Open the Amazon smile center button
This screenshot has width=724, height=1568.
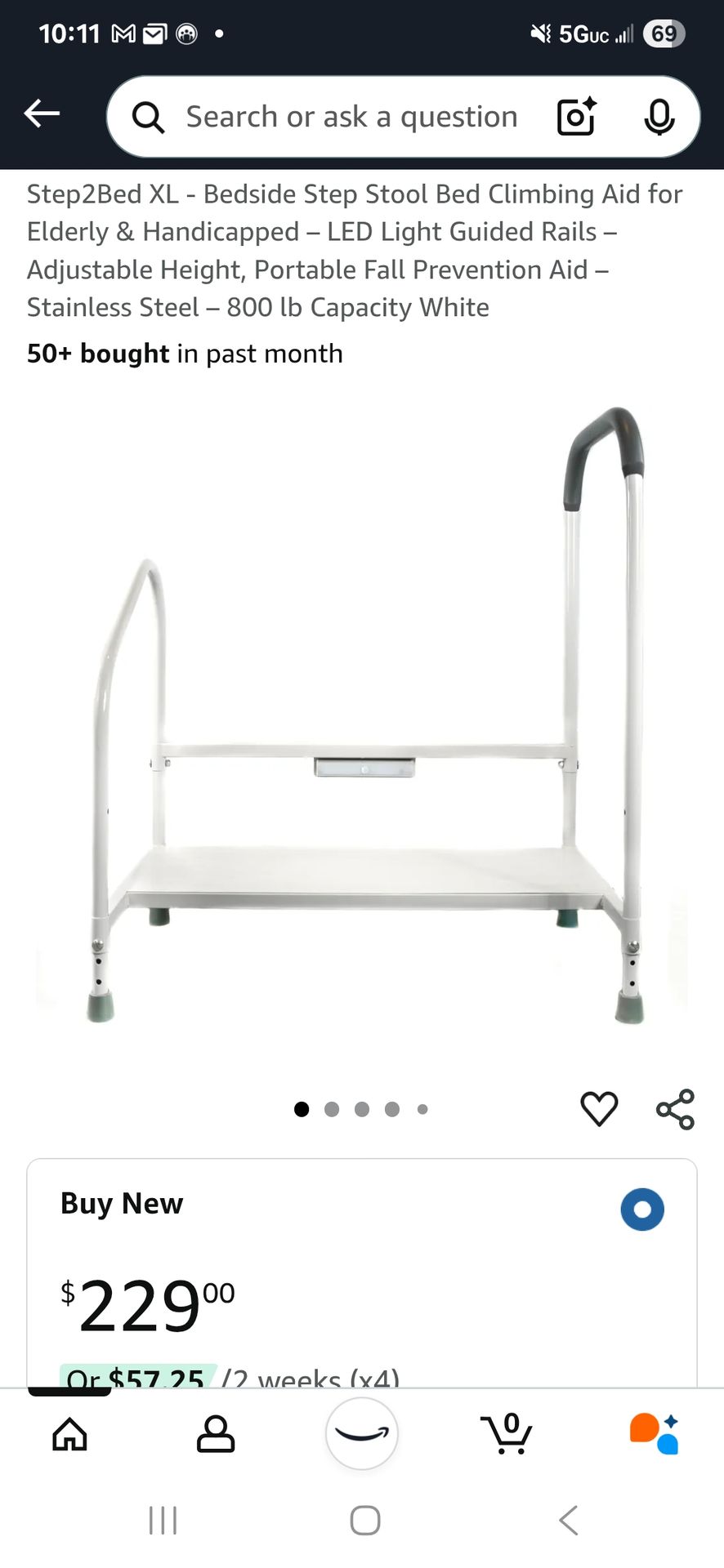point(362,1434)
